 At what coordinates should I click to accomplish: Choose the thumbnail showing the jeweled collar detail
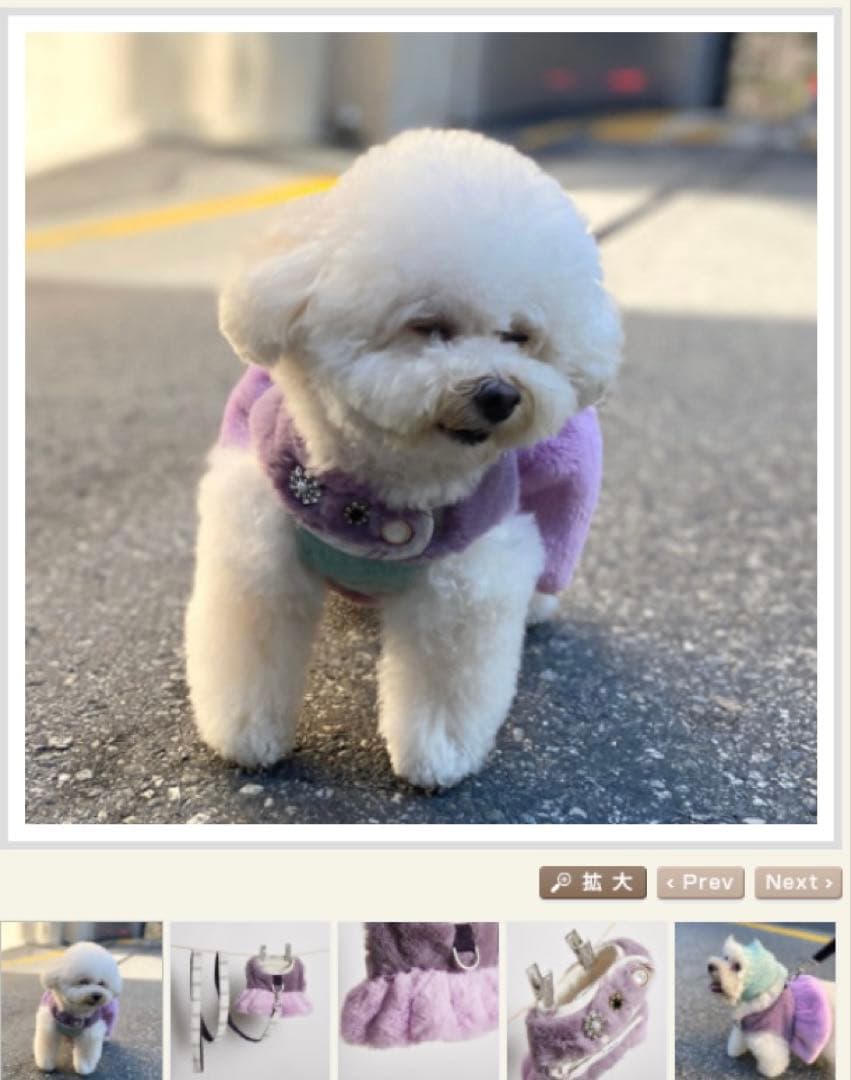pos(586,999)
